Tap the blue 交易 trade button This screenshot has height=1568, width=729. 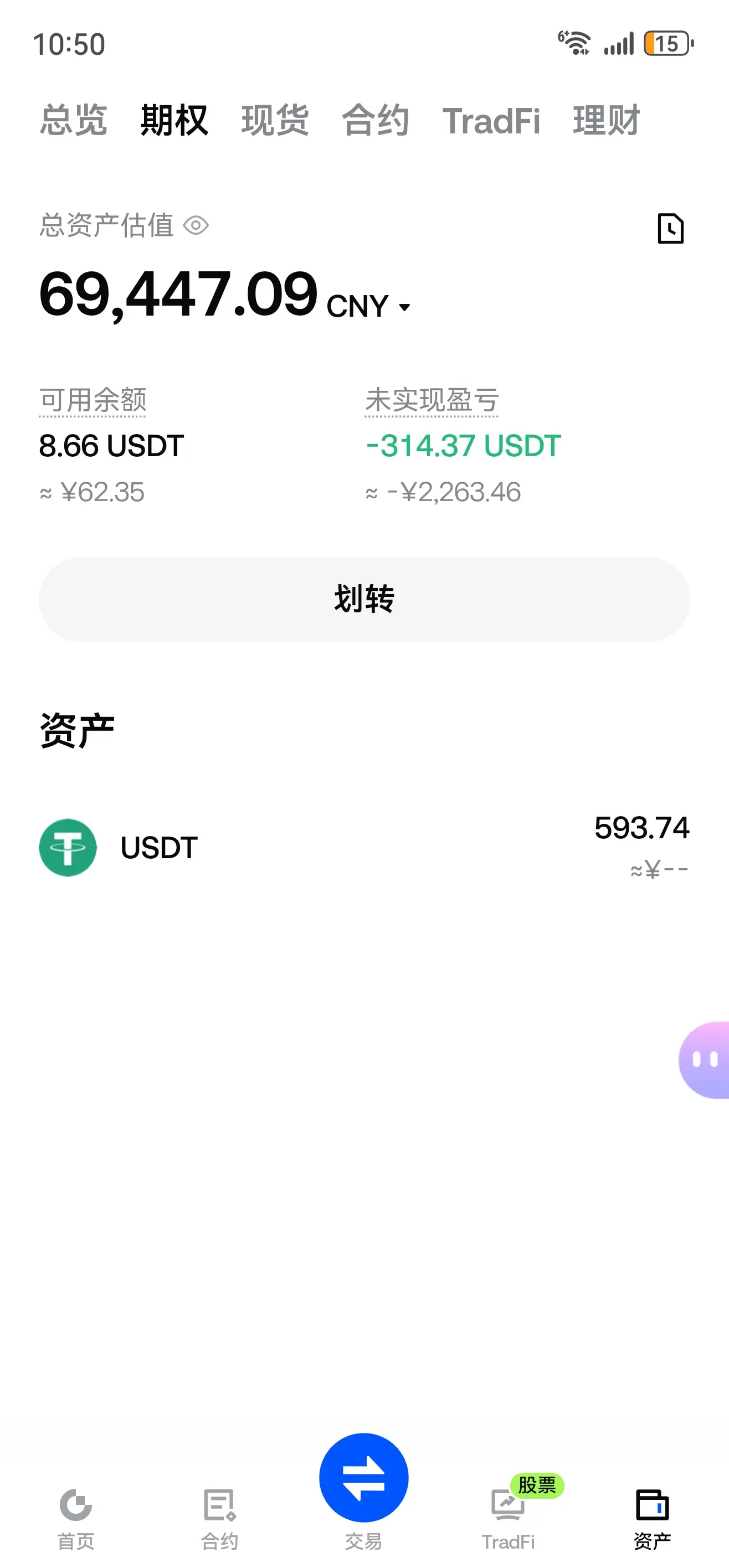(363, 1478)
